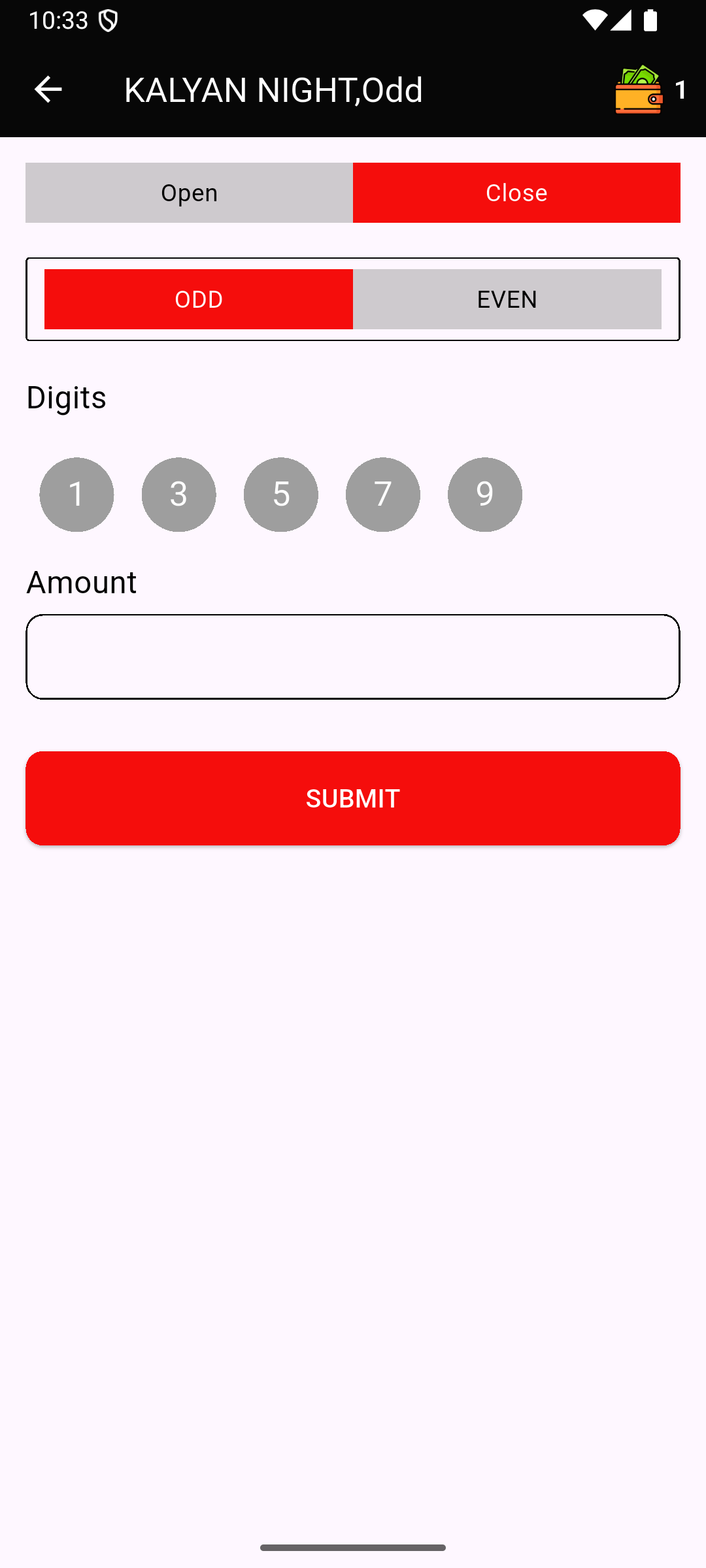
Task: Select digit 7 circle
Action: (x=382, y=495)
